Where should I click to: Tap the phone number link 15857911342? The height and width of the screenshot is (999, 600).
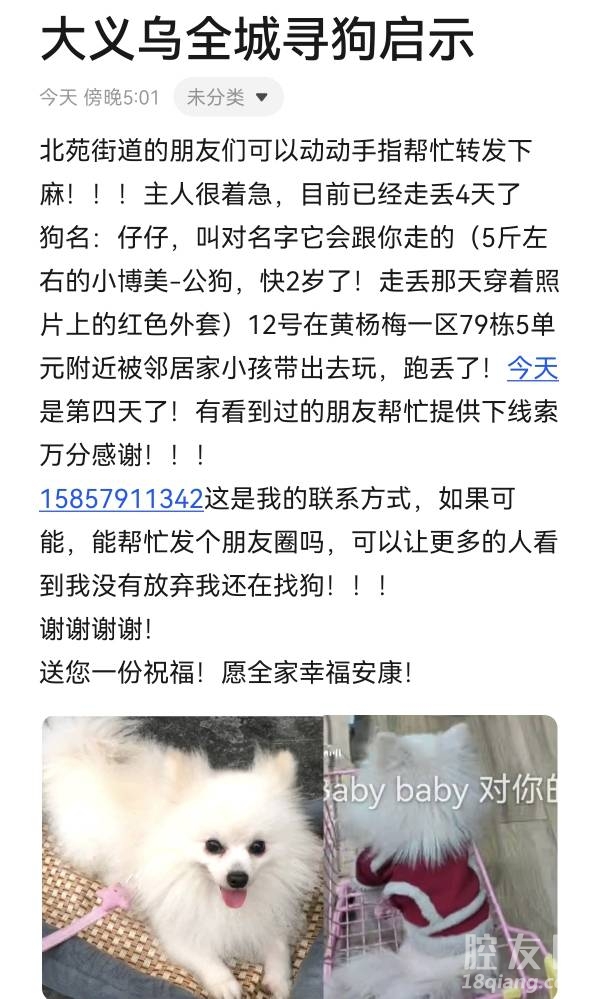(x=121, y=498)
